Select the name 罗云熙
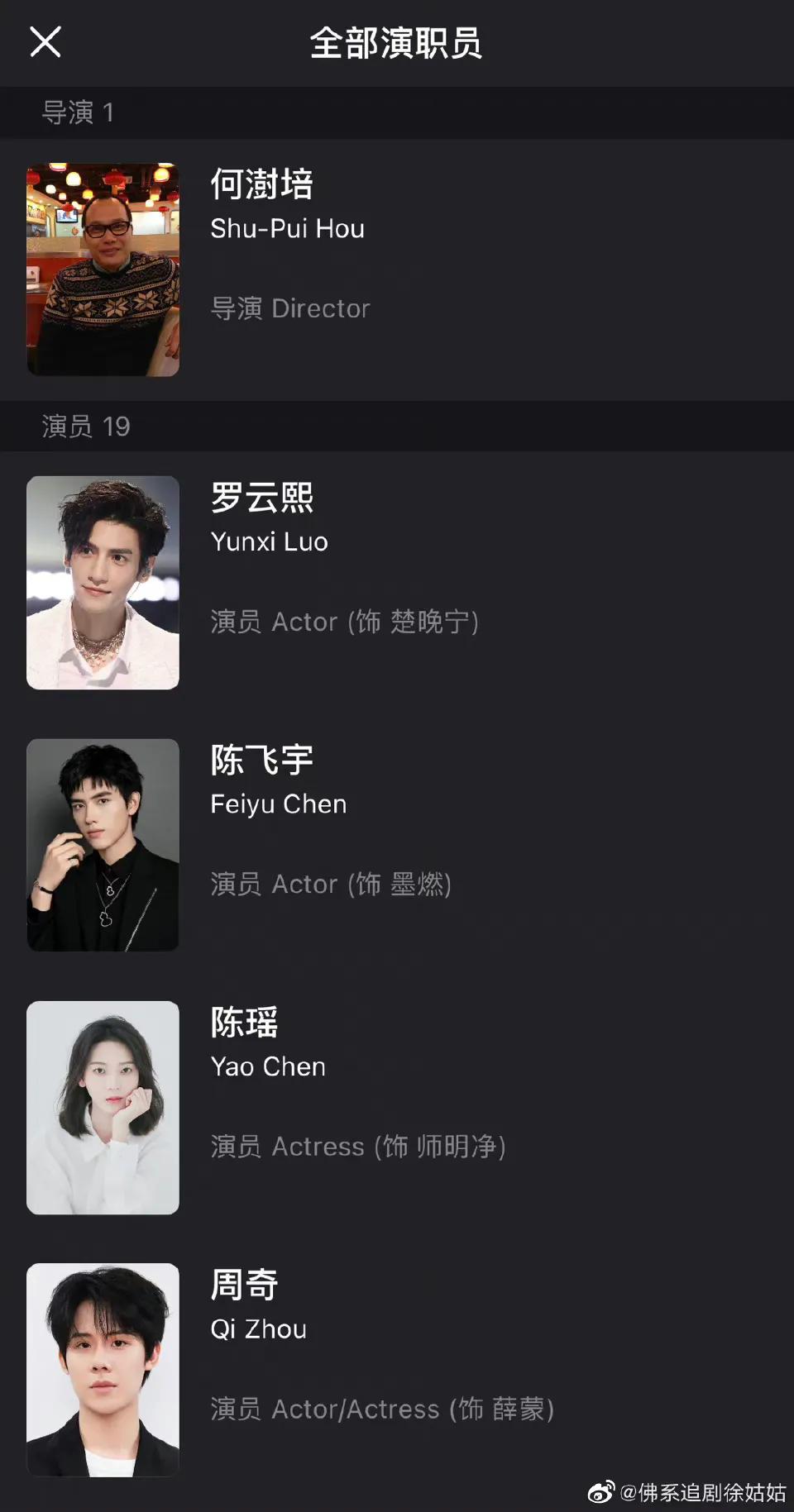This screenshot has height=1512, width=794. pyautogui.click(x=261, y=500)
